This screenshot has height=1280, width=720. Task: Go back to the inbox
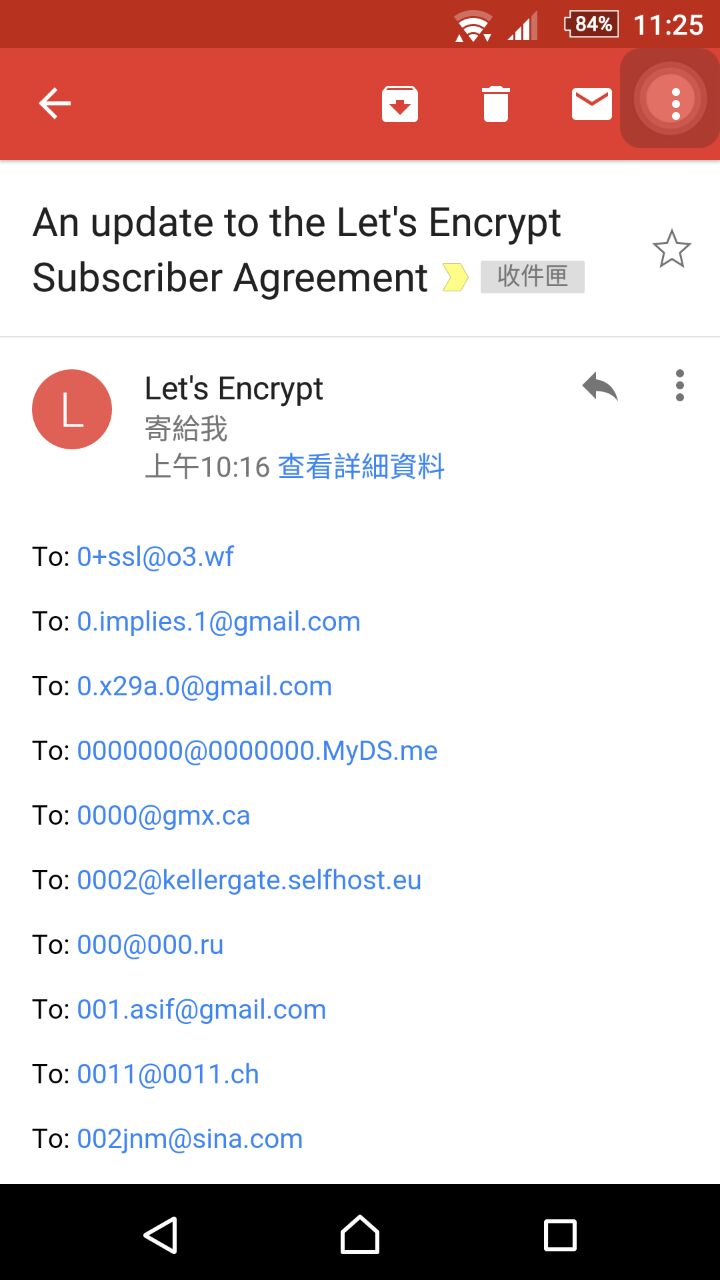coord(54,103)
